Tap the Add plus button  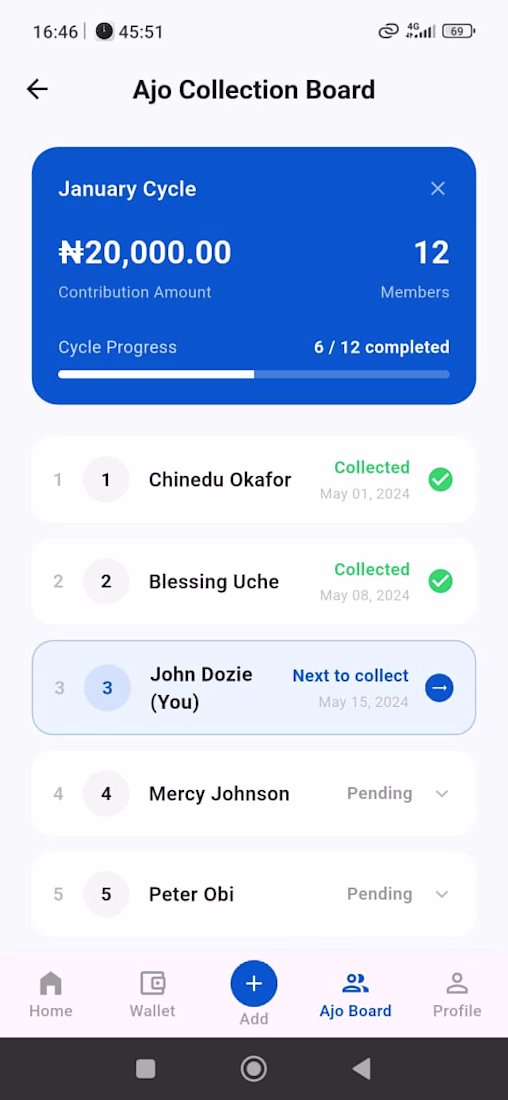pyautogui.click(x=254, y=984)
